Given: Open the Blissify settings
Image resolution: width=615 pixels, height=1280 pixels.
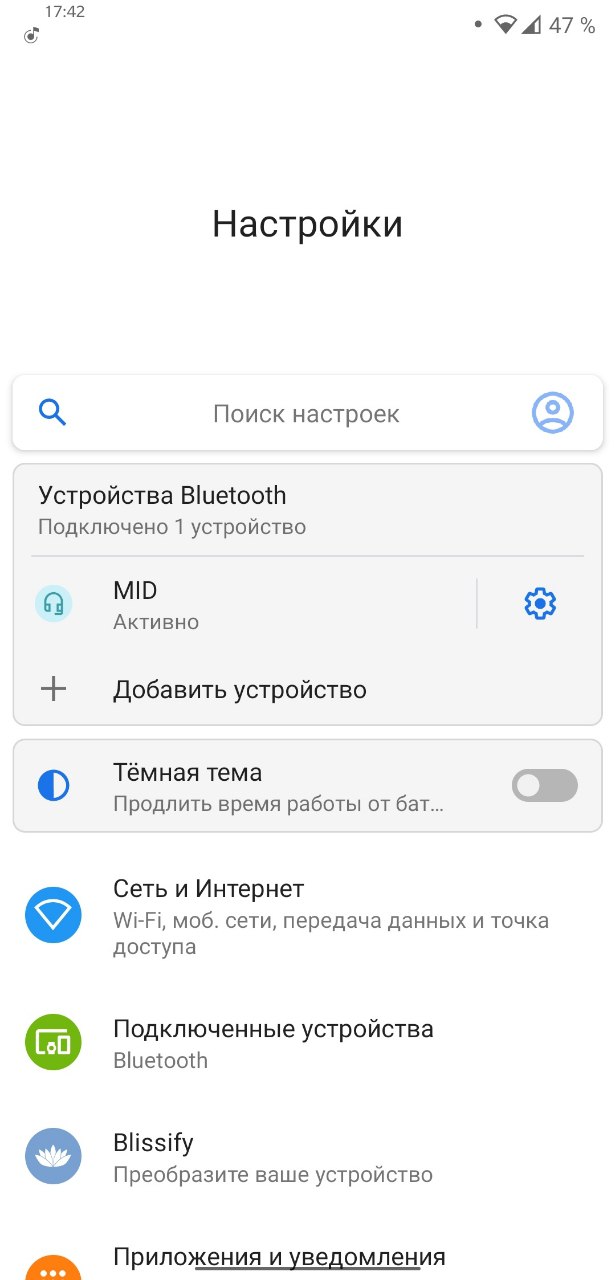Looking at the screenshot, I should pyautogui.click(x=307, y=1157).
